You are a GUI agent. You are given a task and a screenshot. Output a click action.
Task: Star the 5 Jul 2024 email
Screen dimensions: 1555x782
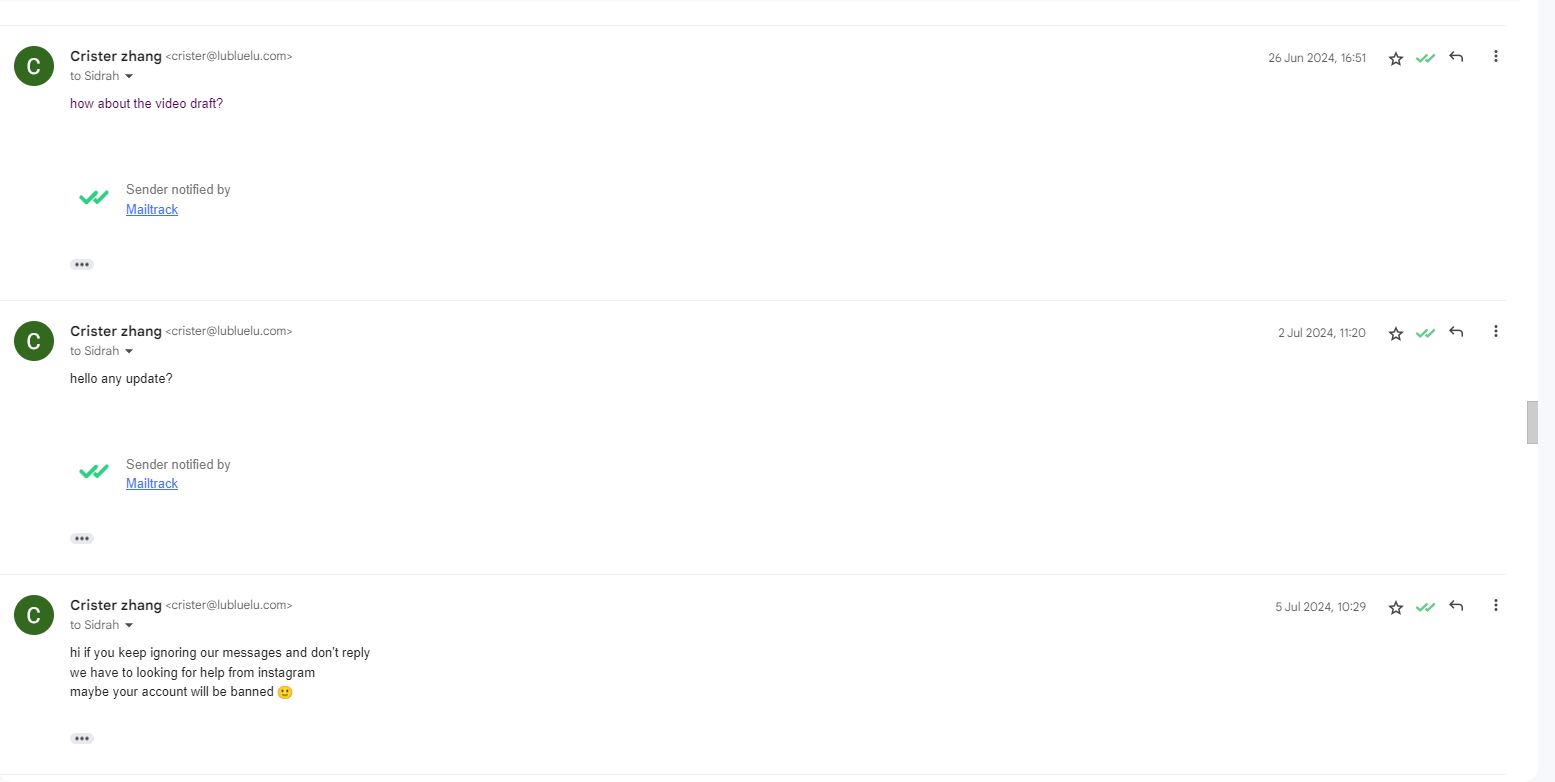(1396, 607)
